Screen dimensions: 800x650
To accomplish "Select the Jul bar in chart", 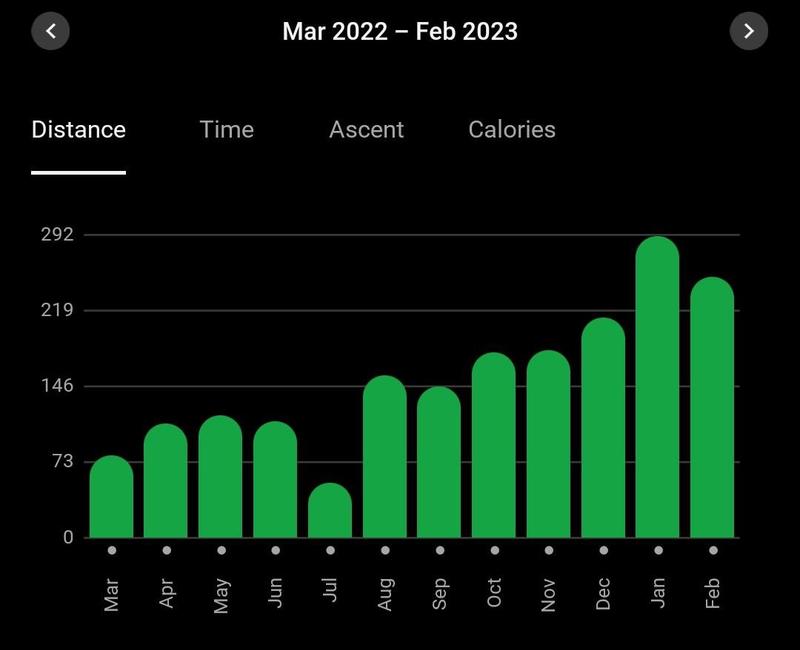I will coord(330,512).
